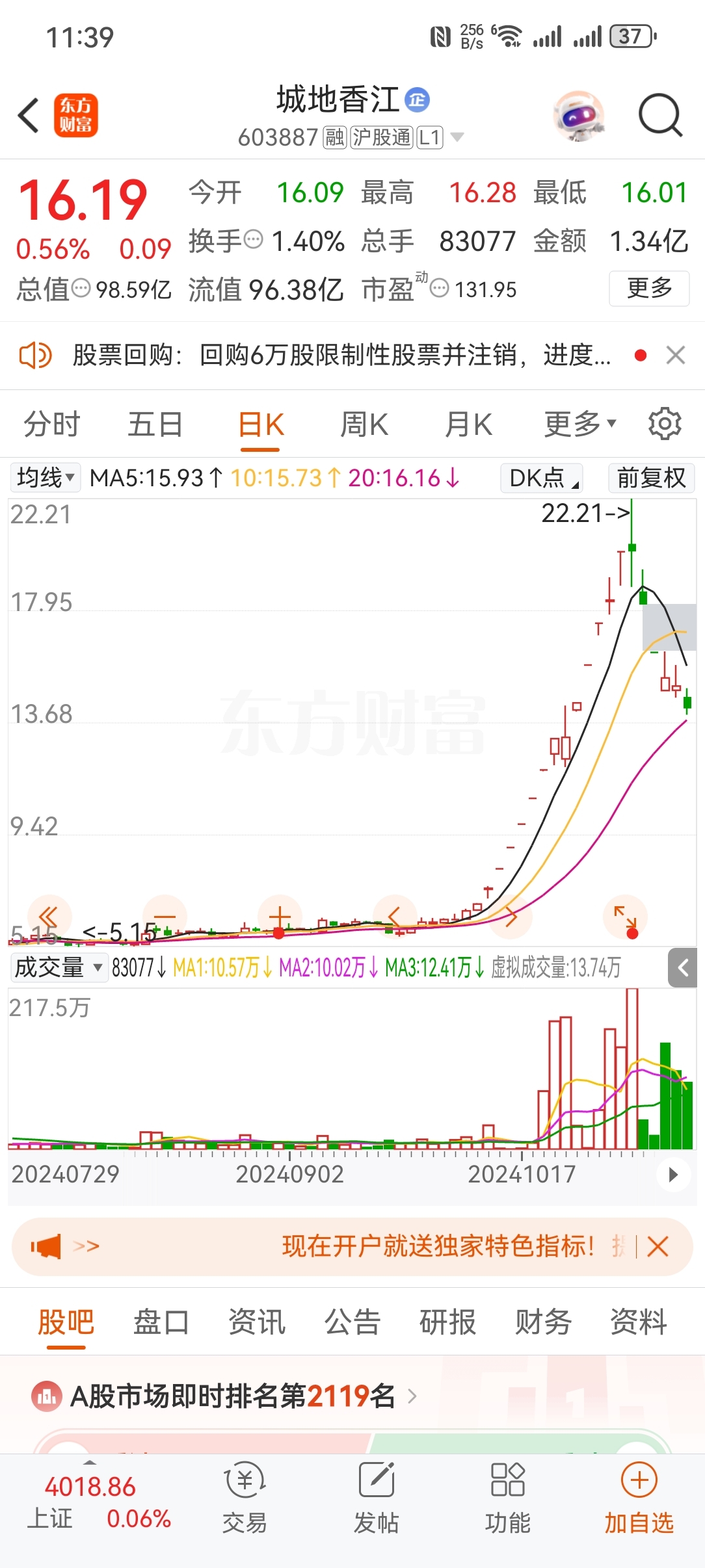Image resolution: width=705 pixels, height=1568 pixels.
Task: Close the 现在开户 promotion banner
Action: 658,1247
